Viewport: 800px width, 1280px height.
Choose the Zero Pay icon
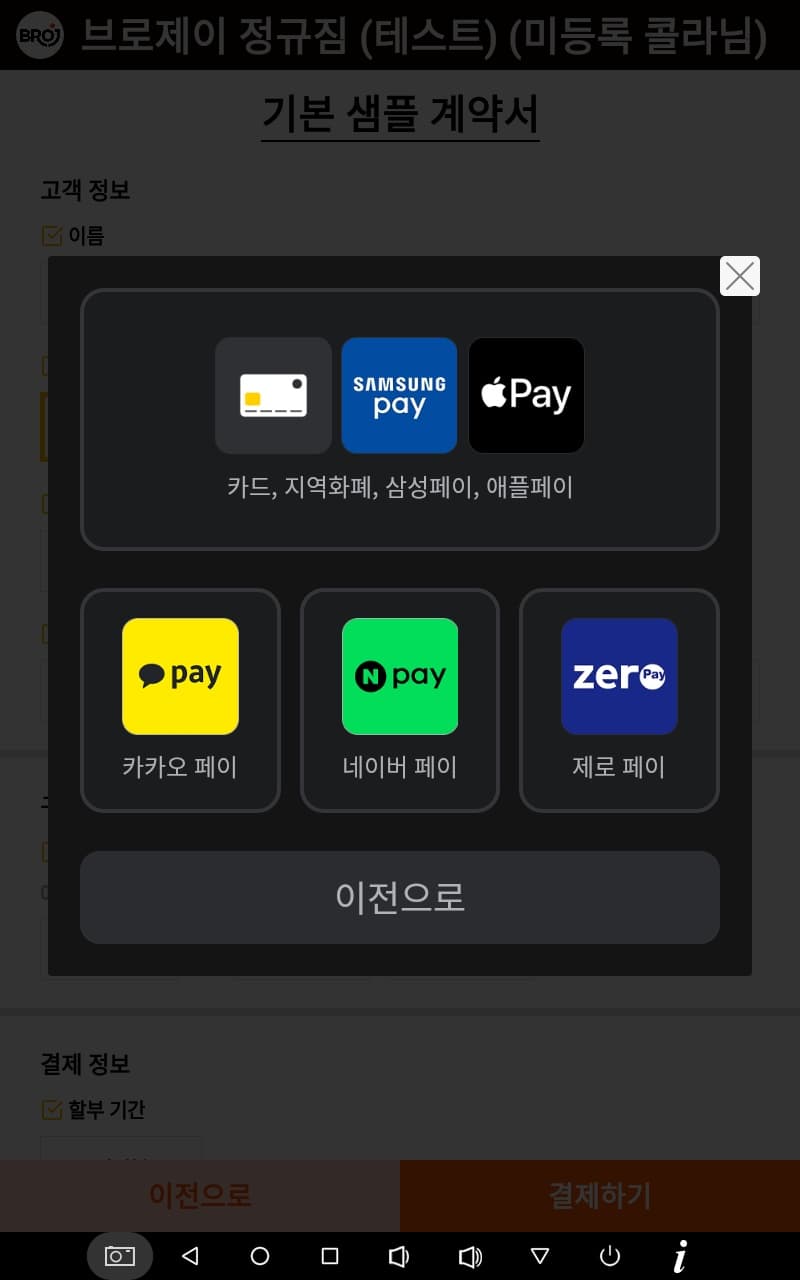coord(619,677)
